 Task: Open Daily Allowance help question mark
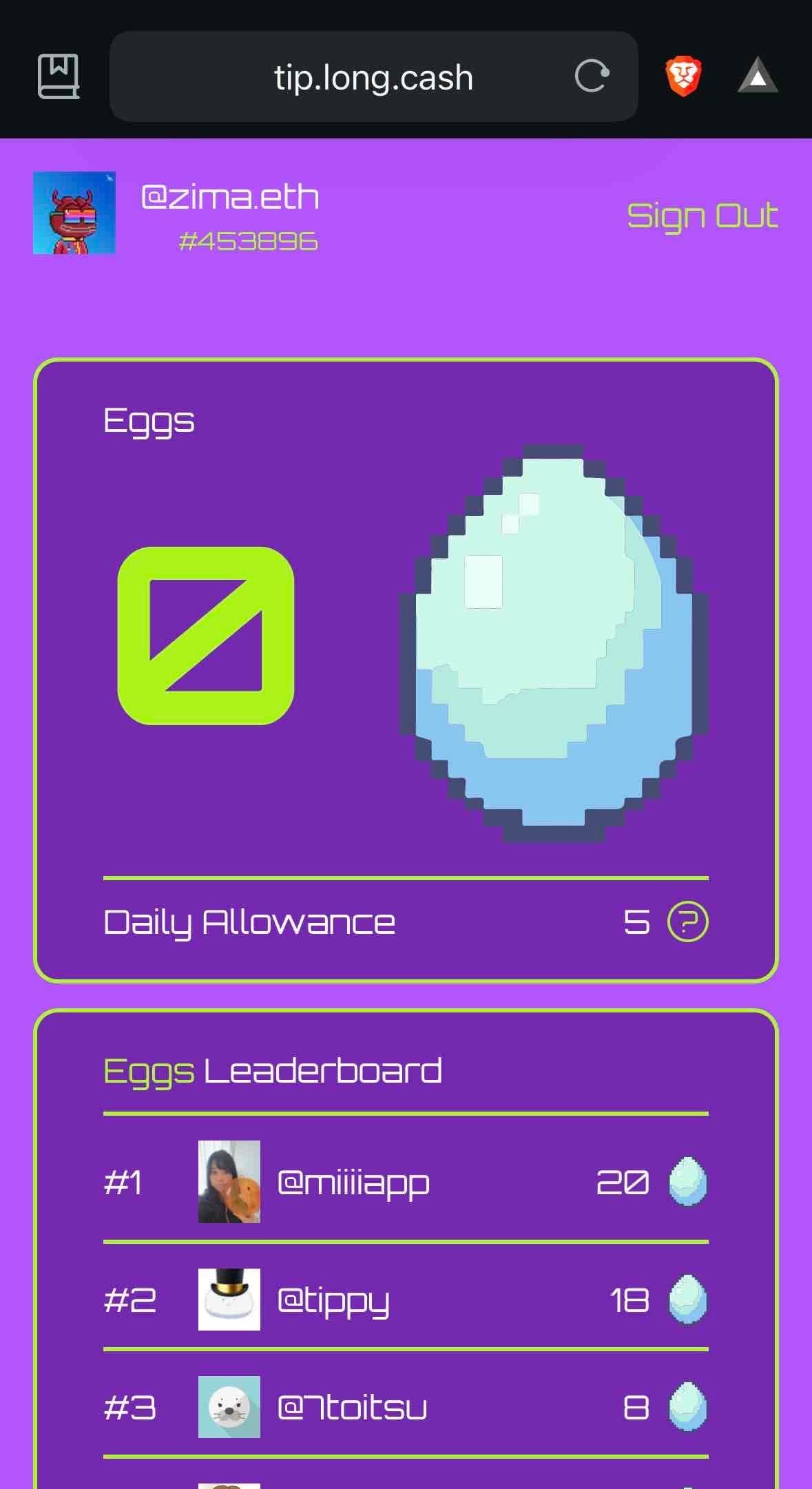click(687, 921)
